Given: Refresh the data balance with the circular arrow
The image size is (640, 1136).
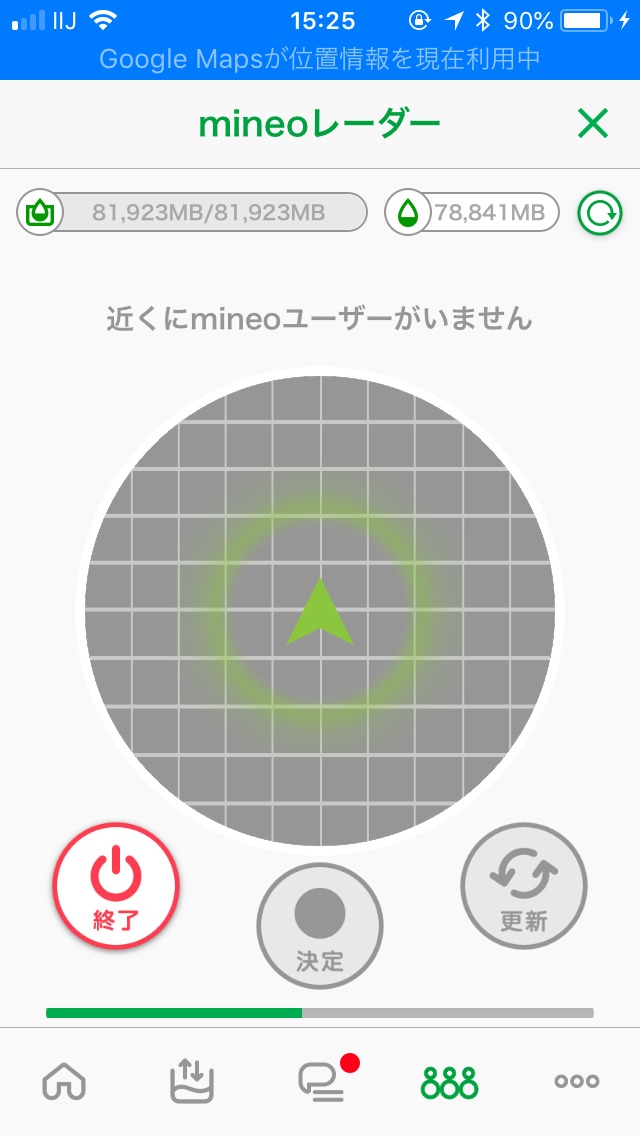Looking at the screenshot, I should (600, 212).
